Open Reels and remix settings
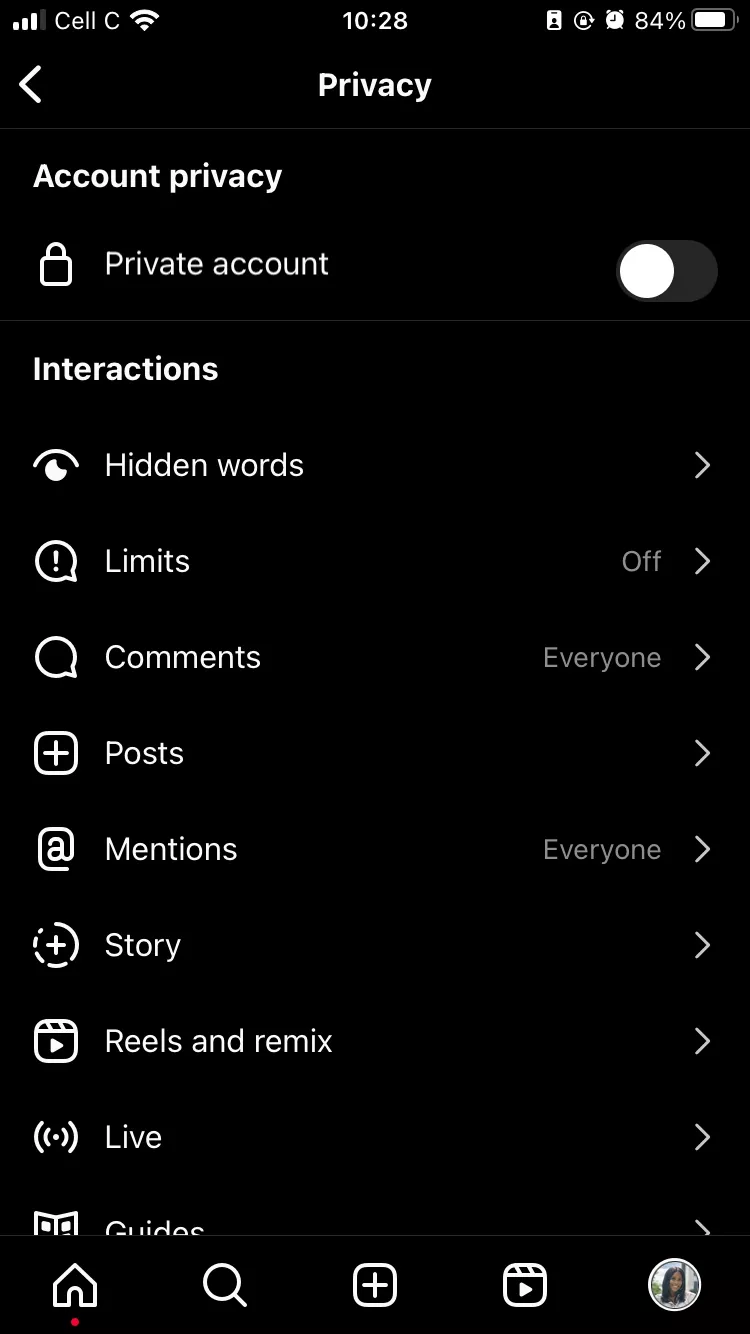This screenshot has height=1334, width=750. click(374, 1041)
